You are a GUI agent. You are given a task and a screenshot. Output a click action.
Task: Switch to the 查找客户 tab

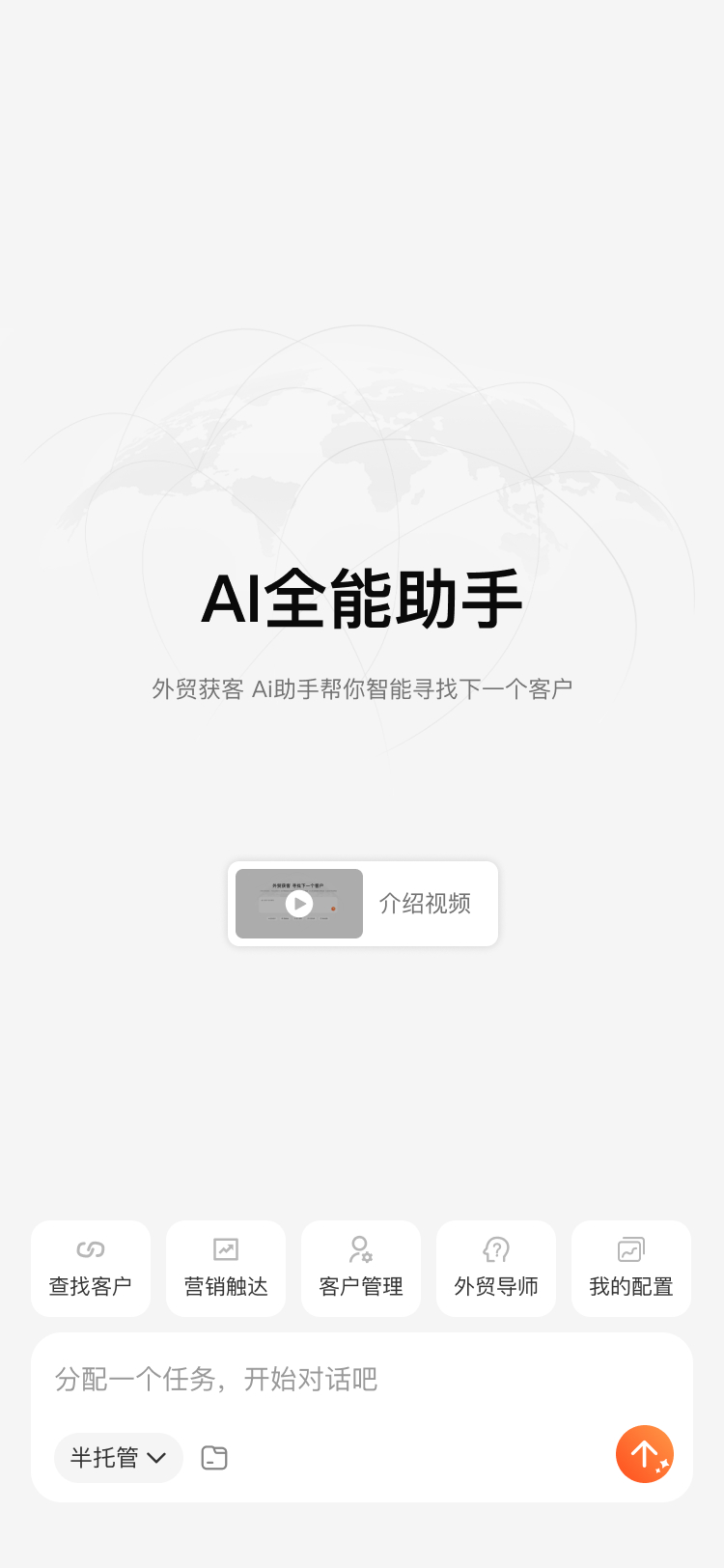click(x=91, y=1268)
